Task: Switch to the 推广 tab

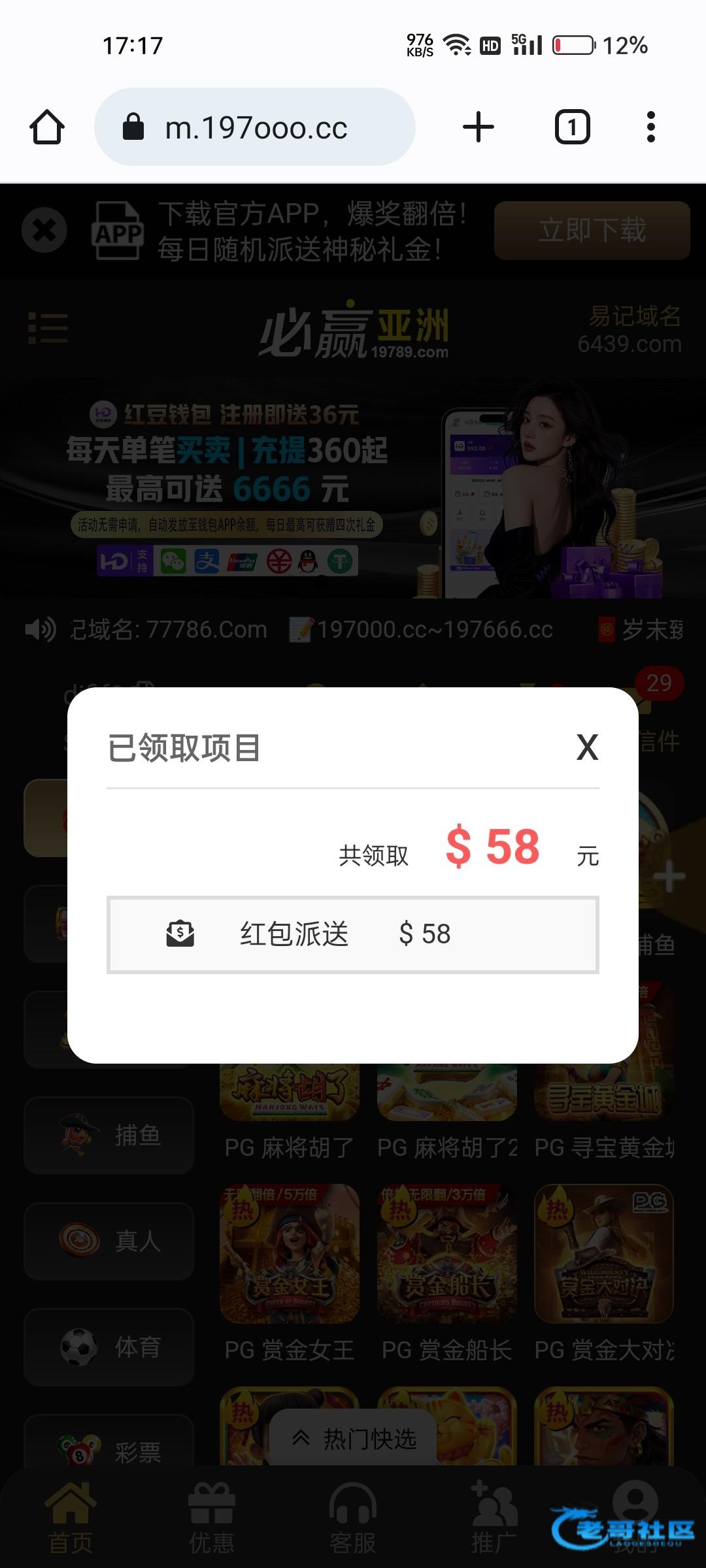Action: [x=494, y=1519]
